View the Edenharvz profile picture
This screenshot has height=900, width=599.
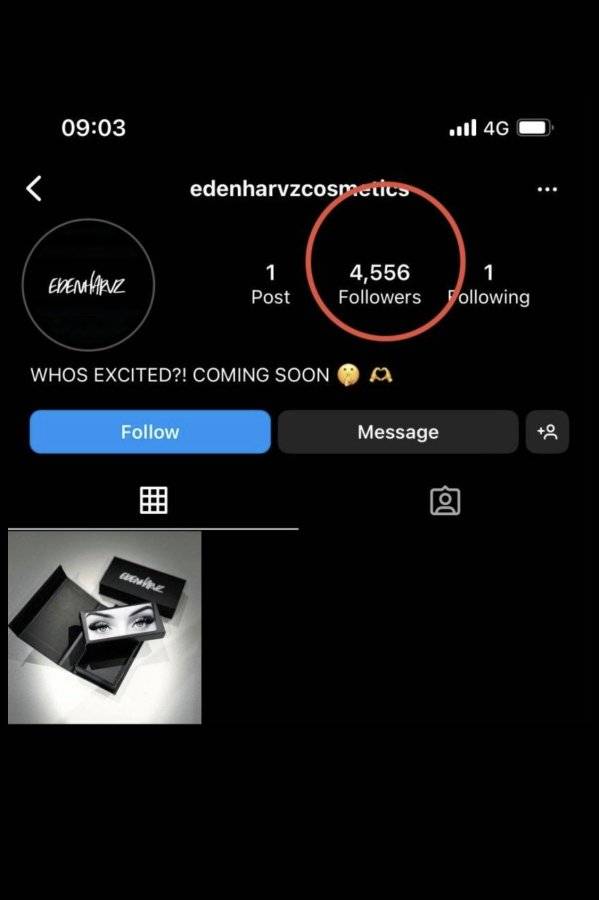coord(88,285)
